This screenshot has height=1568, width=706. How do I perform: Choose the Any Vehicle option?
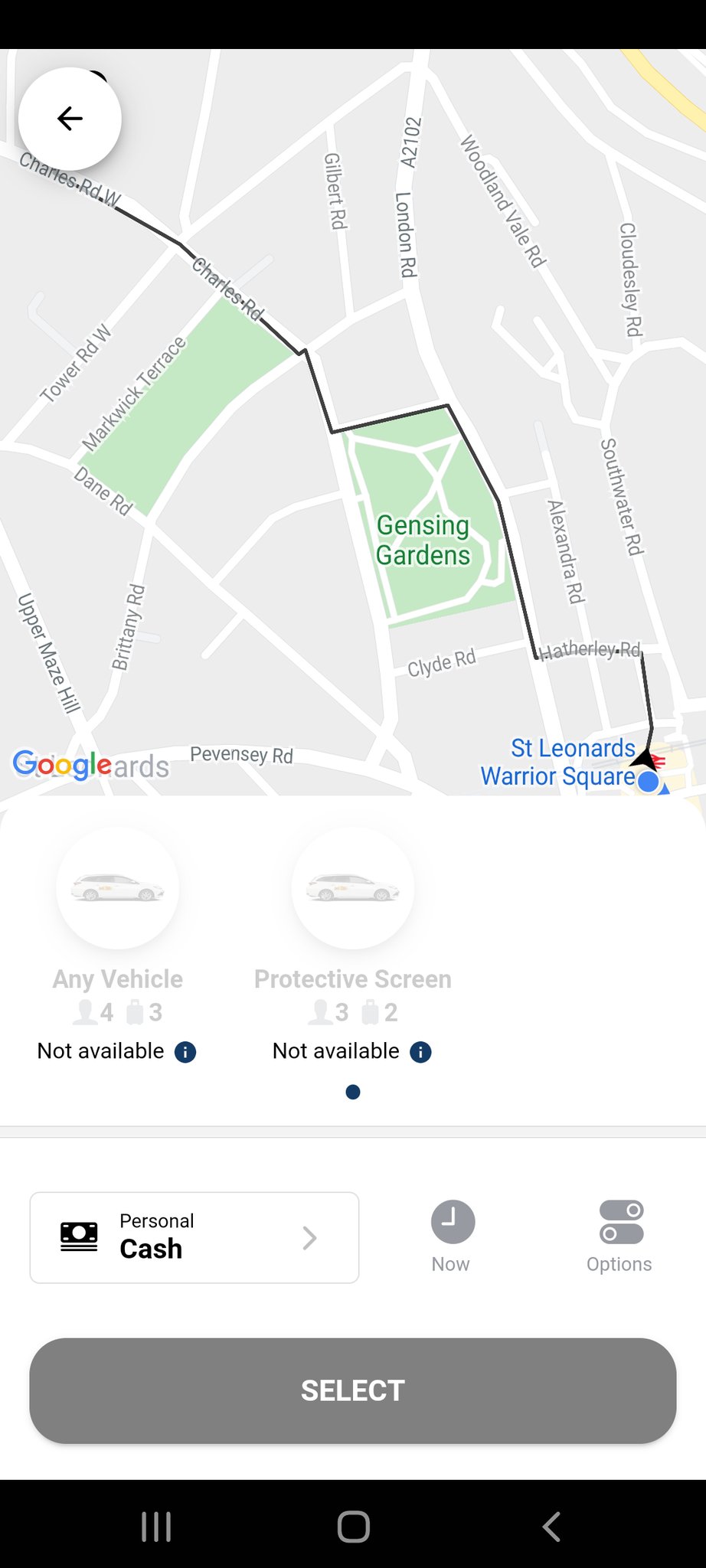tap(117, 888)
